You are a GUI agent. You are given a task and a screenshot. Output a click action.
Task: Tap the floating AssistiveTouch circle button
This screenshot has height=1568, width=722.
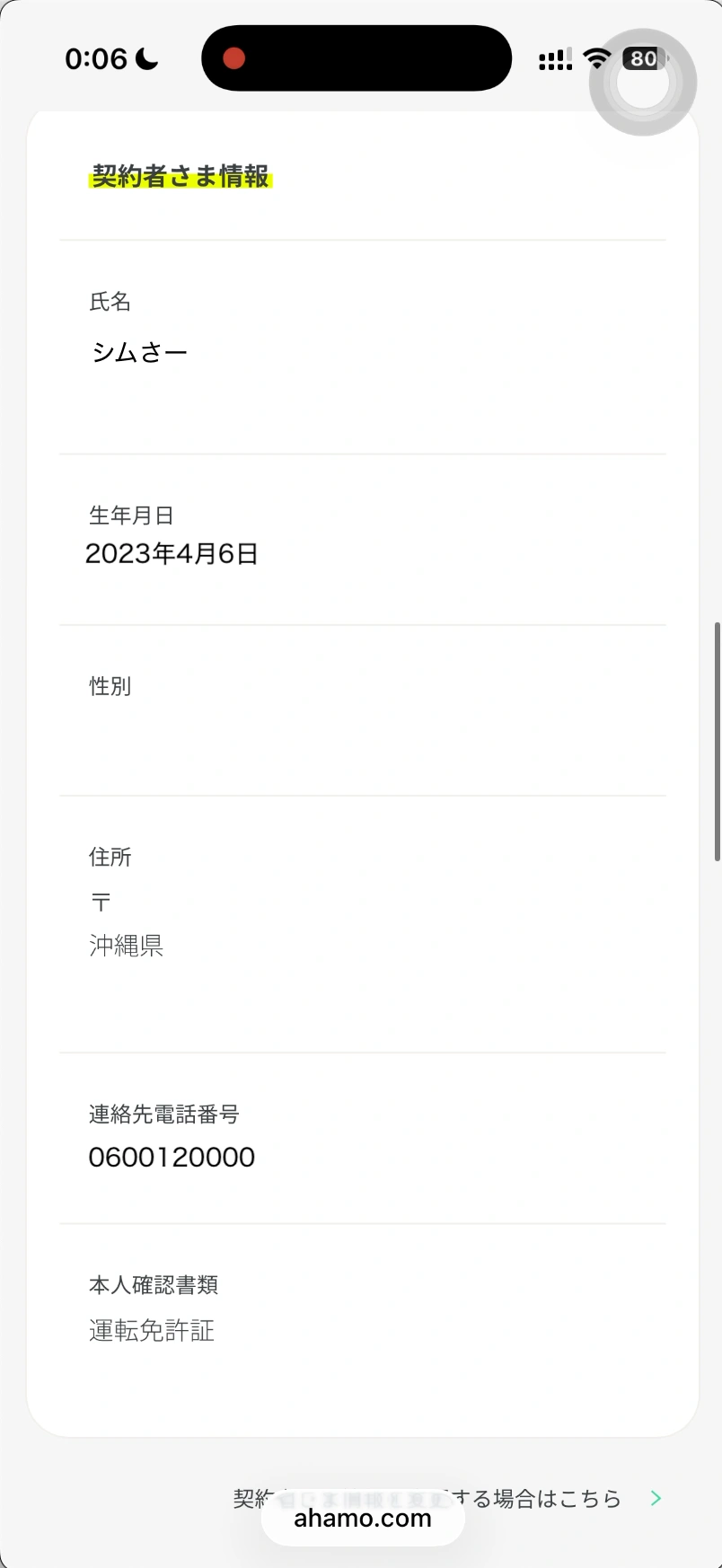tap(642, 81)
